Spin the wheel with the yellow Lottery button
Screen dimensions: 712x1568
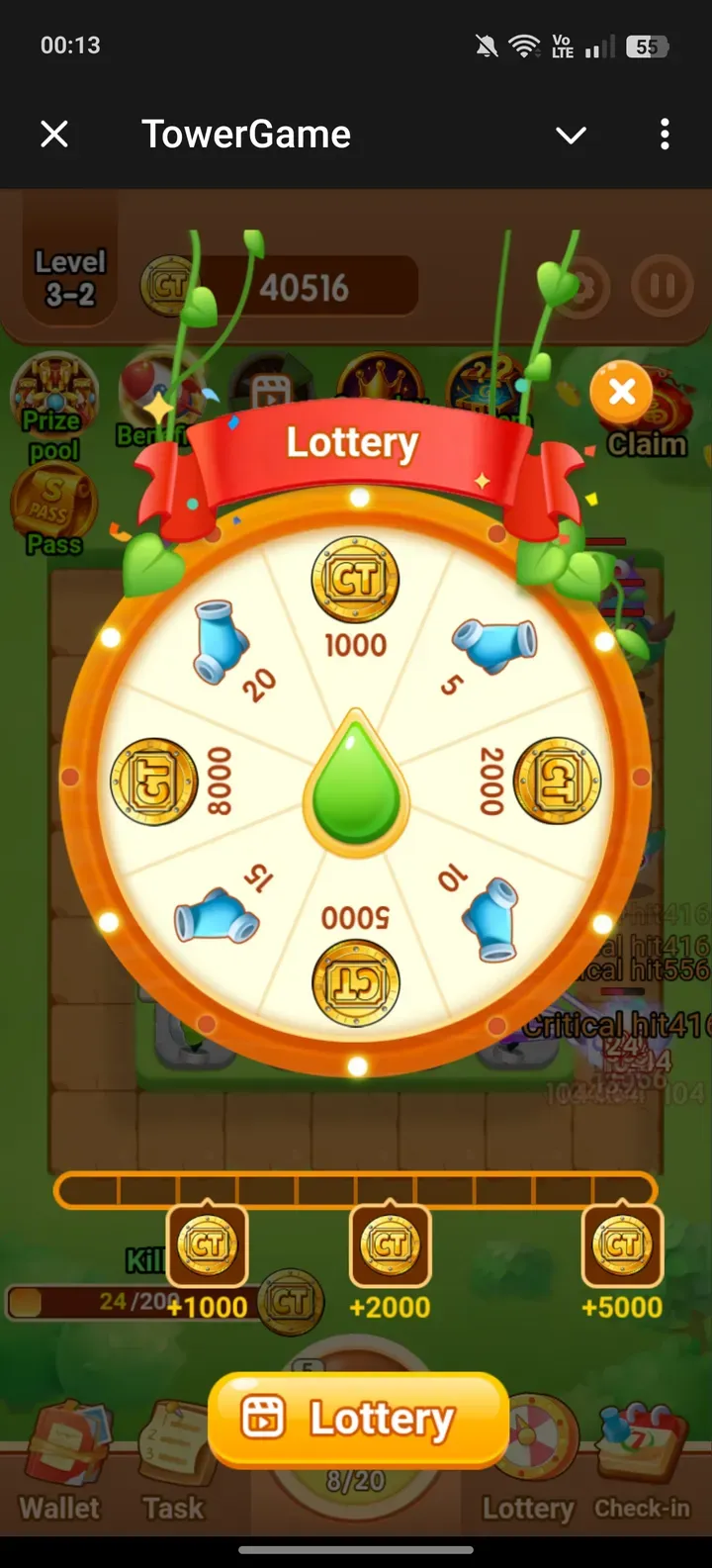(358, 1419)
